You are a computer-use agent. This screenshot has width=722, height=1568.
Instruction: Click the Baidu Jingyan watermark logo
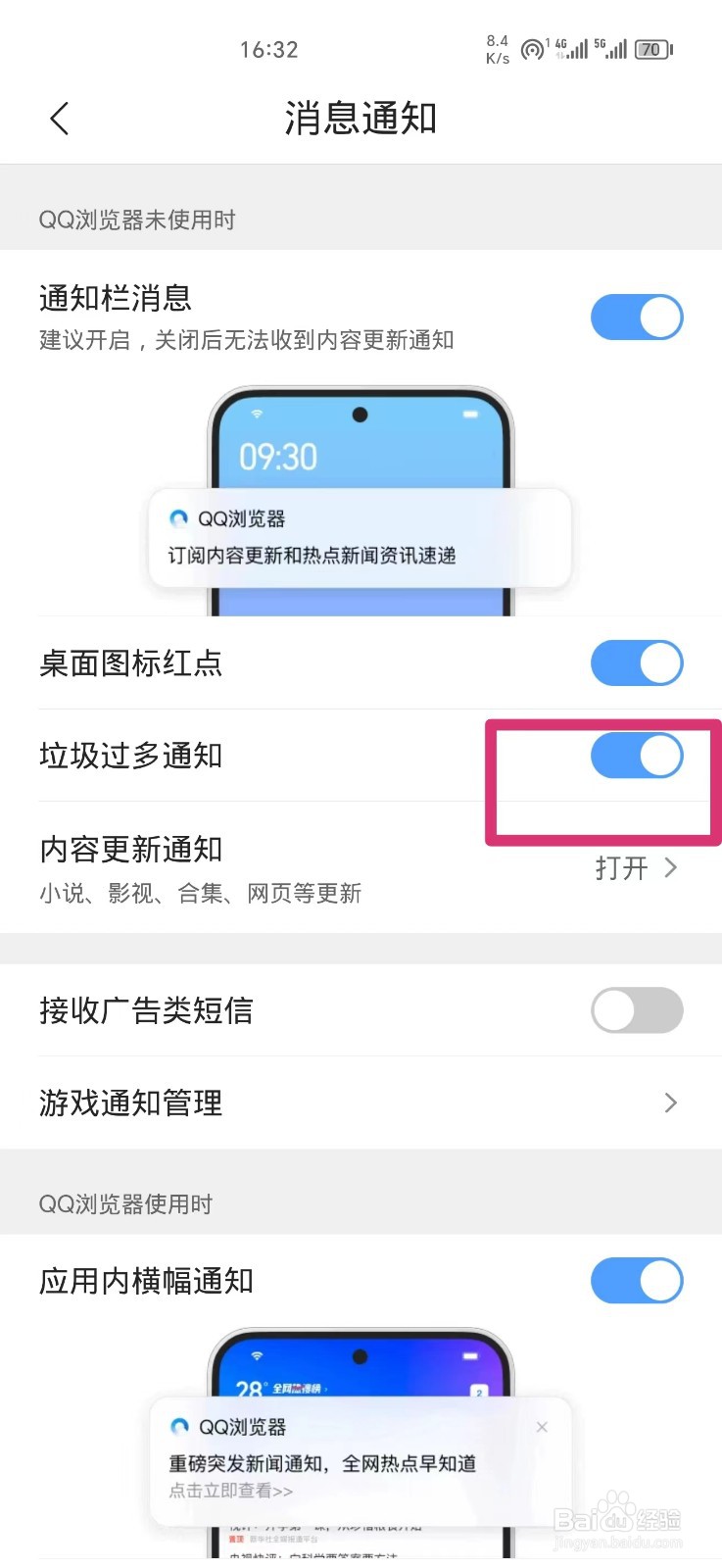pyautogui.click(x=616, y=1517)
